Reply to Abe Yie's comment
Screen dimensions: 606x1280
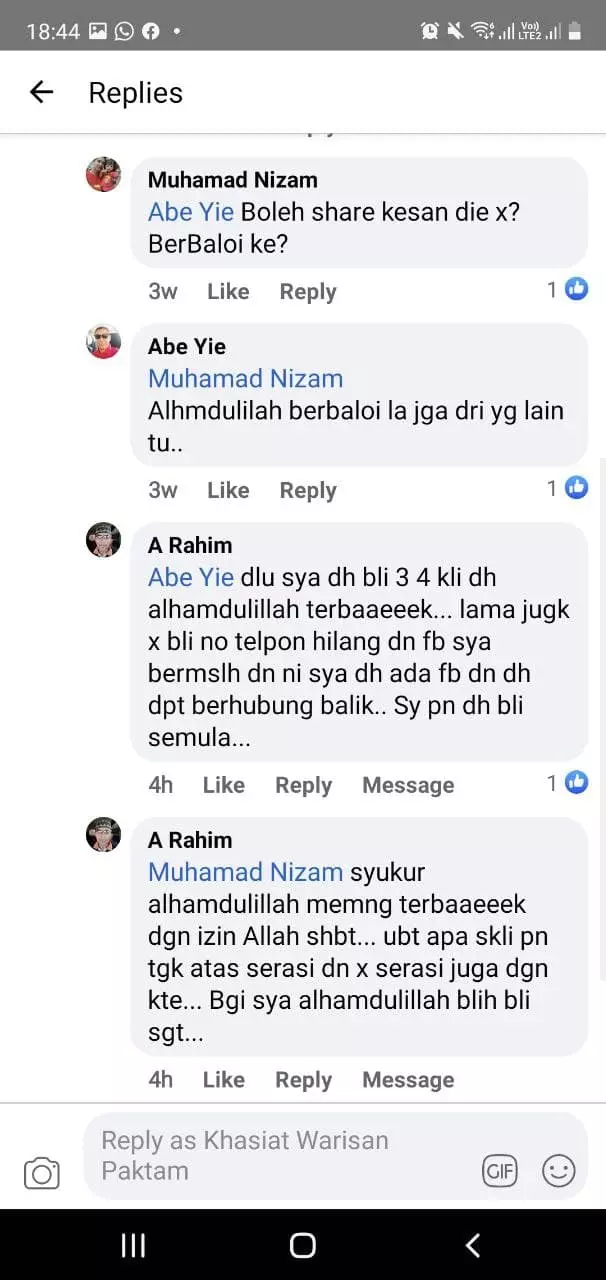point(307,490)
